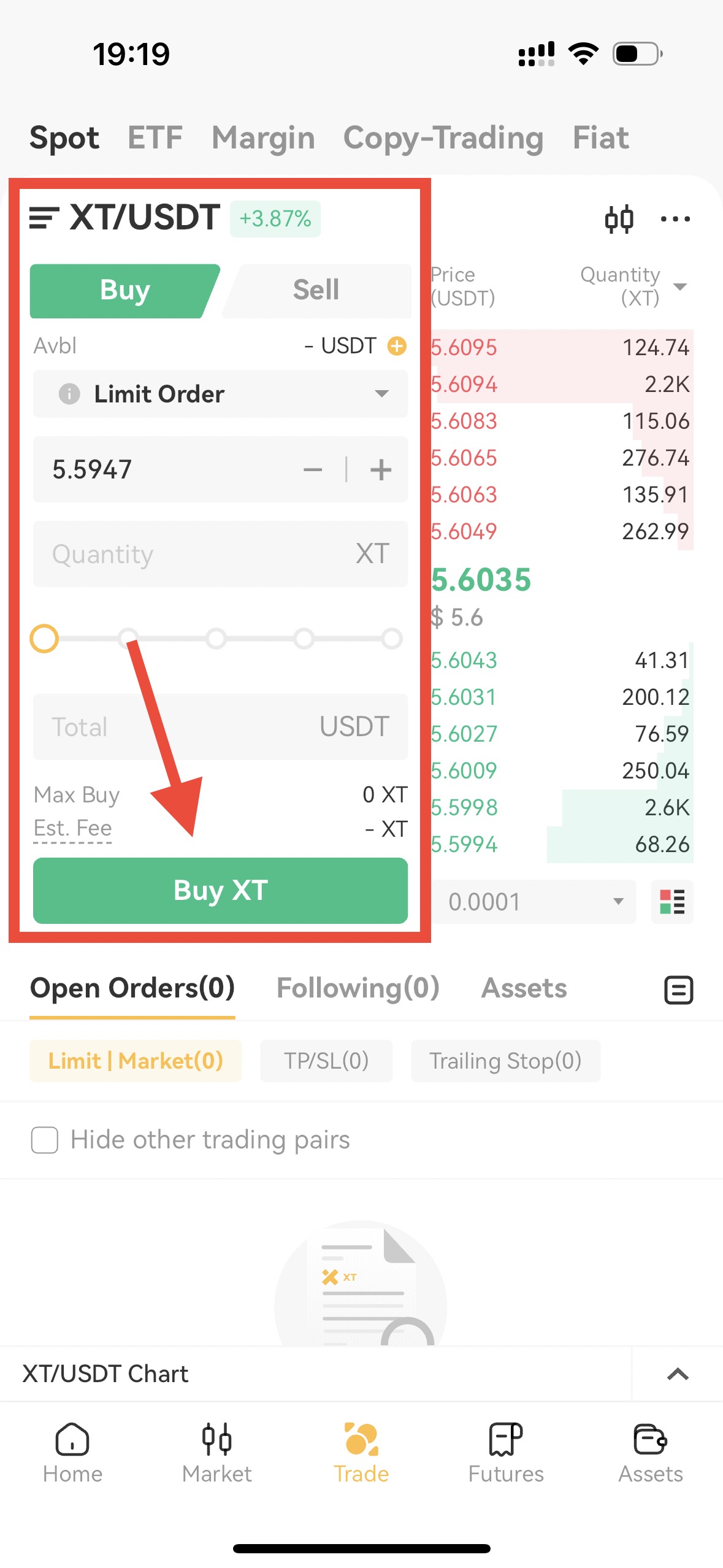Select the Sell tab
Screen dimensions: 723x1568
click(316, 290)
